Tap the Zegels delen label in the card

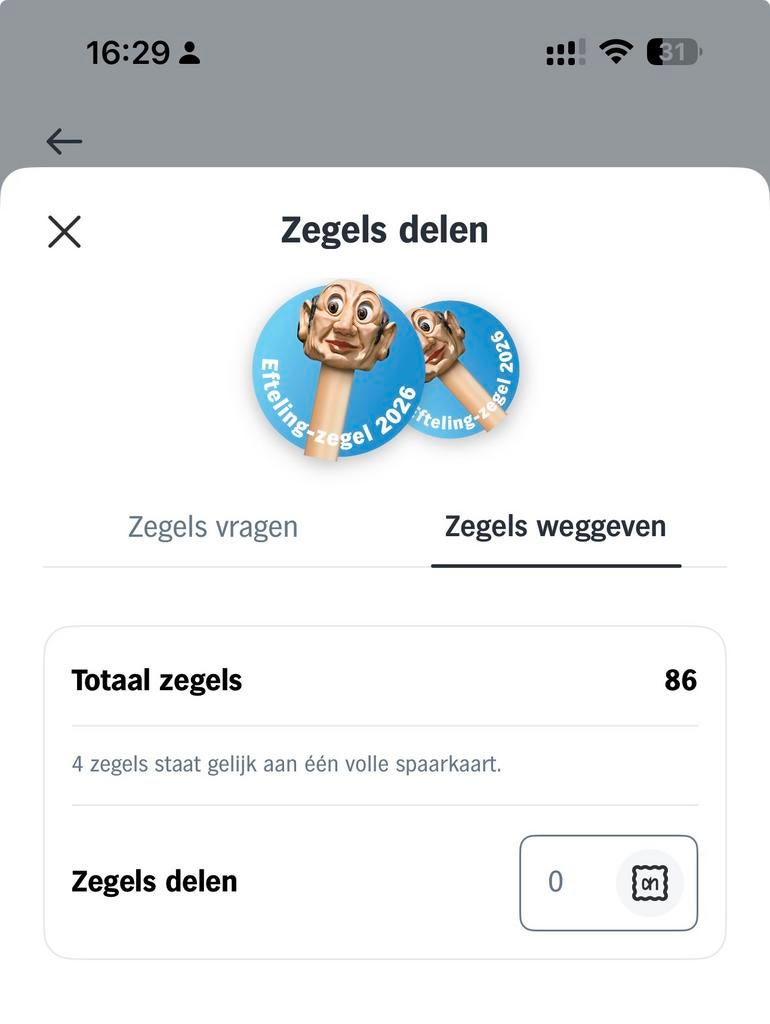tap(154, 882)
